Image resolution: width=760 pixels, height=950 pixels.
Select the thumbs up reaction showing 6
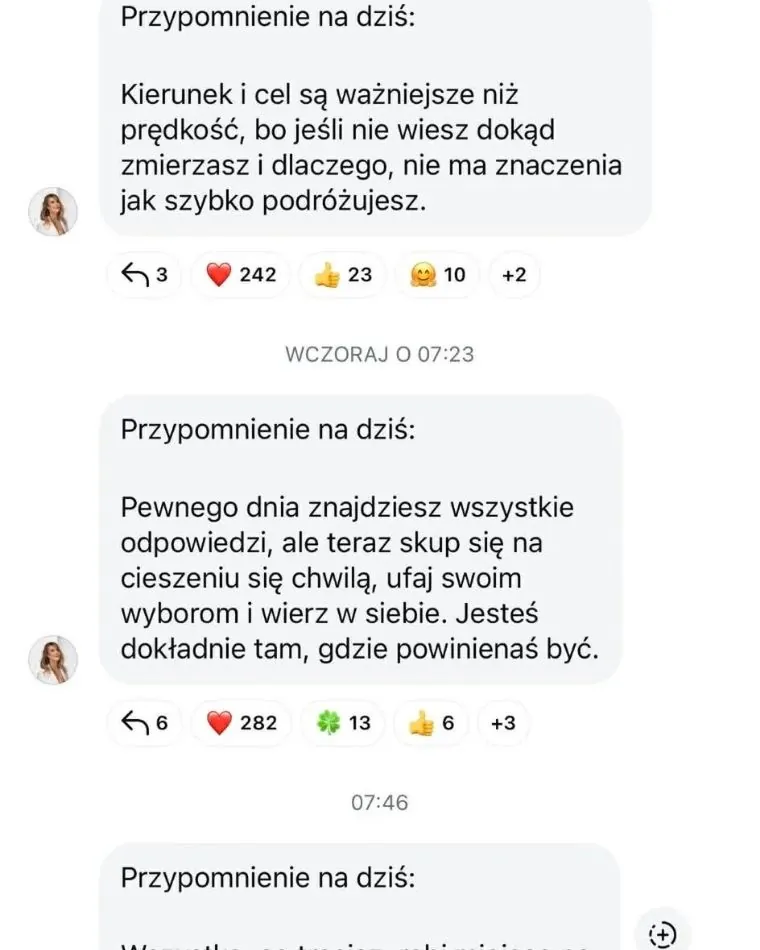(x=430, y=723)
